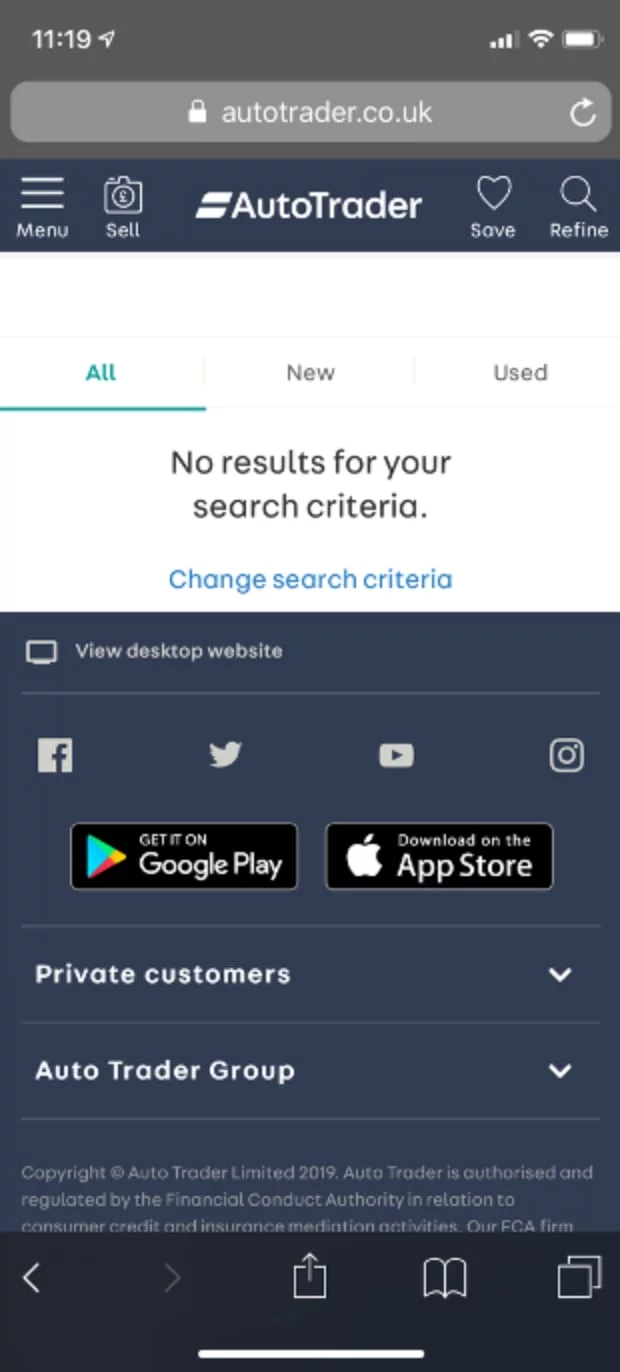
Task: Go back in Safari
Action: [32, 1277]
